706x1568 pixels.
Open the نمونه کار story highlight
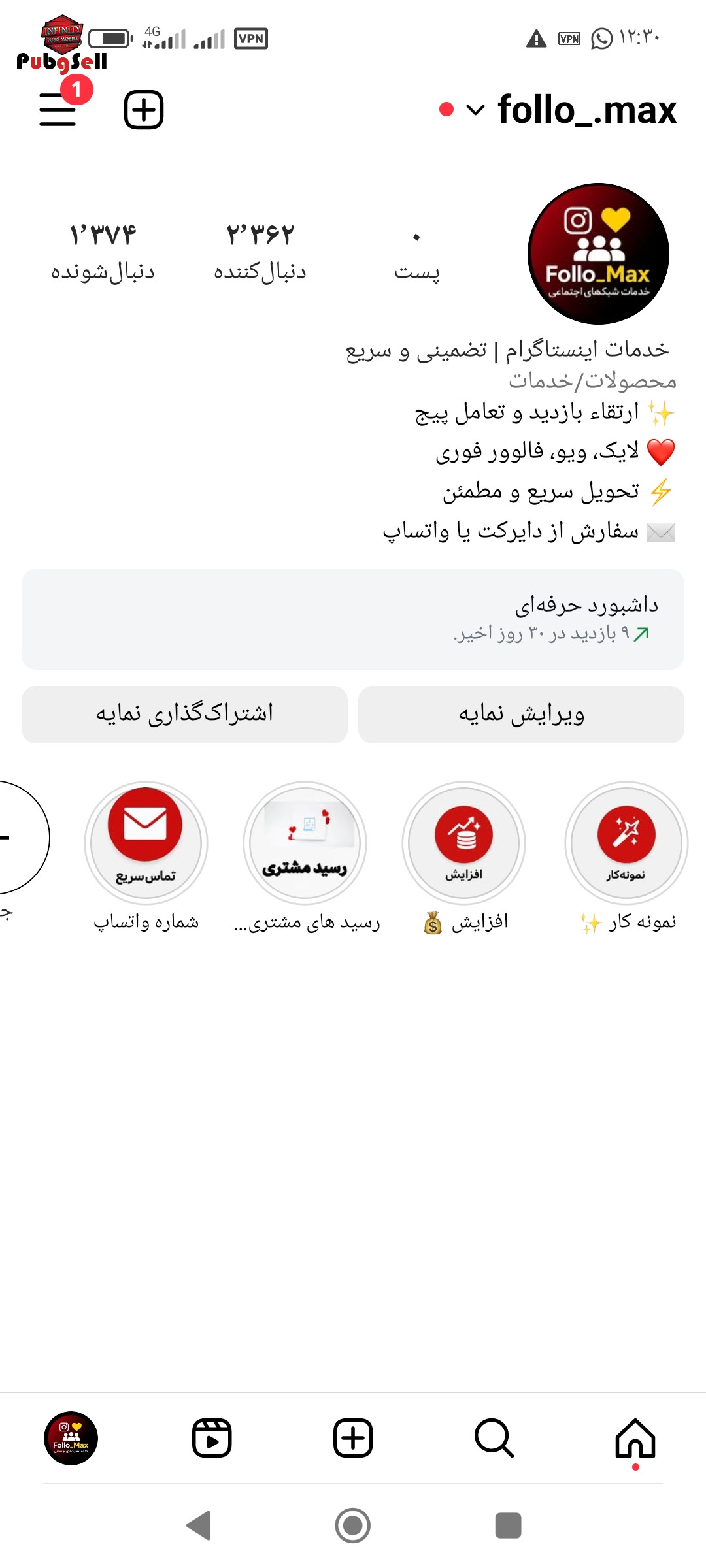(626, 843)
